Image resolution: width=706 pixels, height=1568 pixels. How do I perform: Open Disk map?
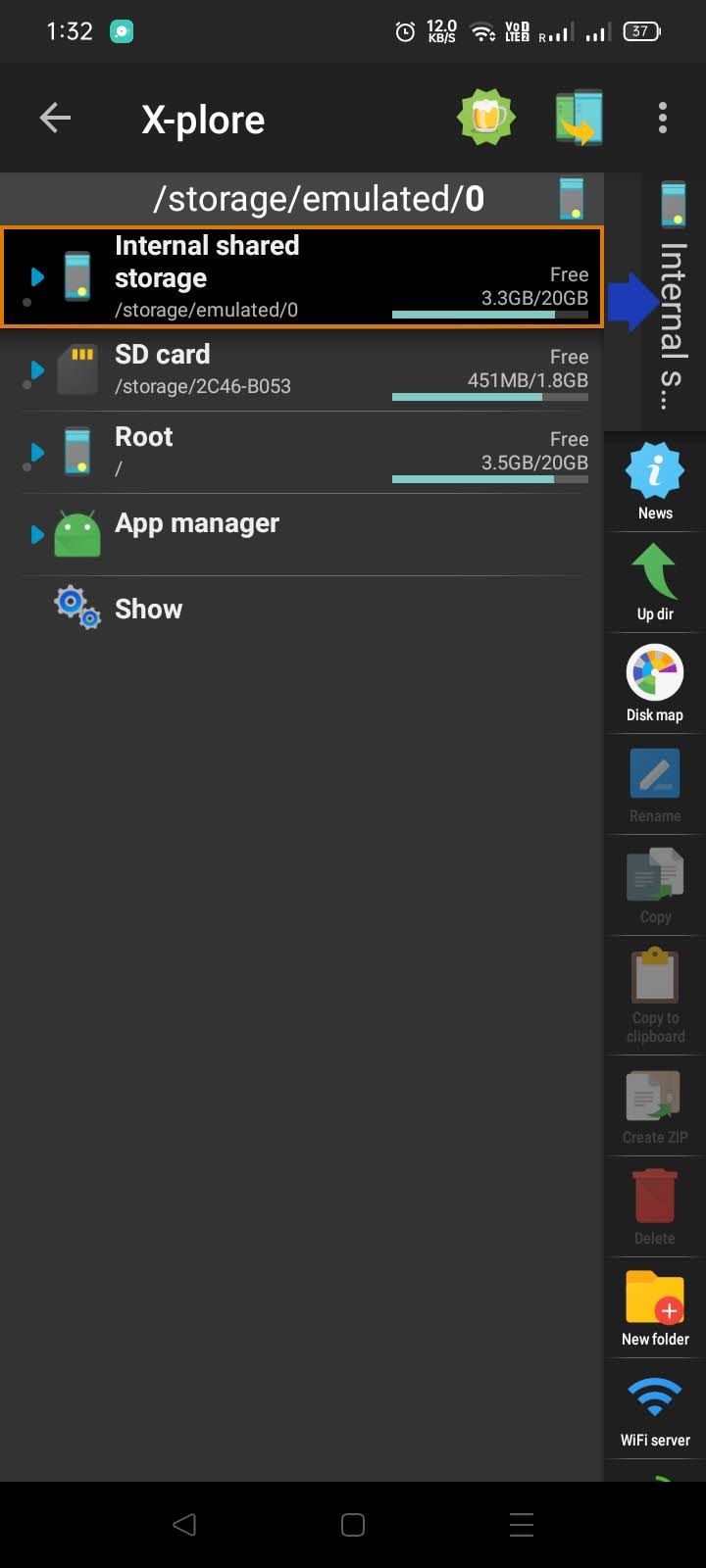(655, 684)
